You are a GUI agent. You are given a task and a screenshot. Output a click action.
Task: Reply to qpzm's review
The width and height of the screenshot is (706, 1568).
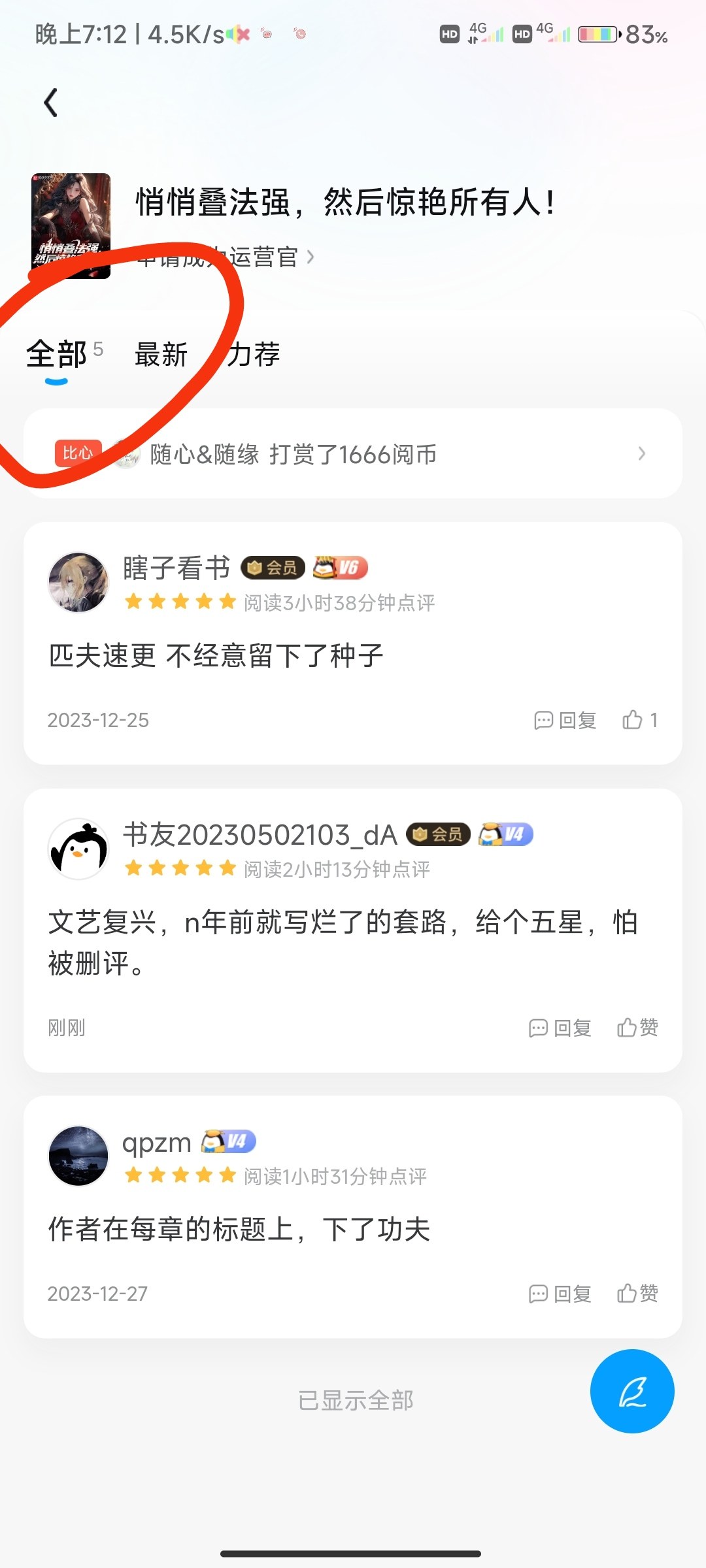click(560, 1294)
